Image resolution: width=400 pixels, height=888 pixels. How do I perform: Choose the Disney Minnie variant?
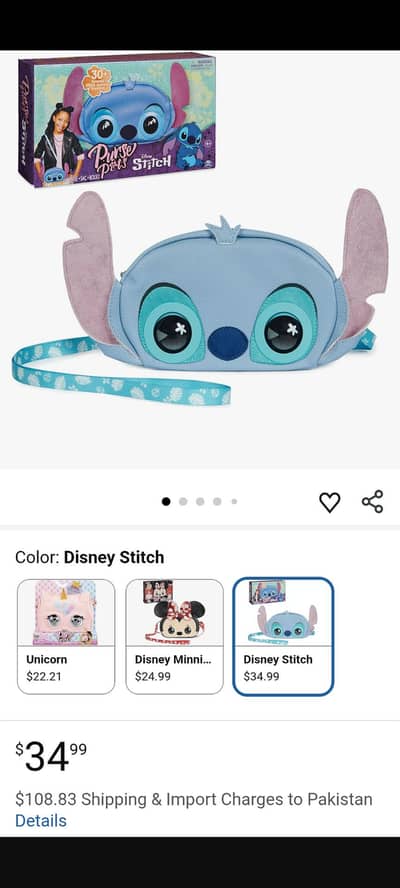175,637
